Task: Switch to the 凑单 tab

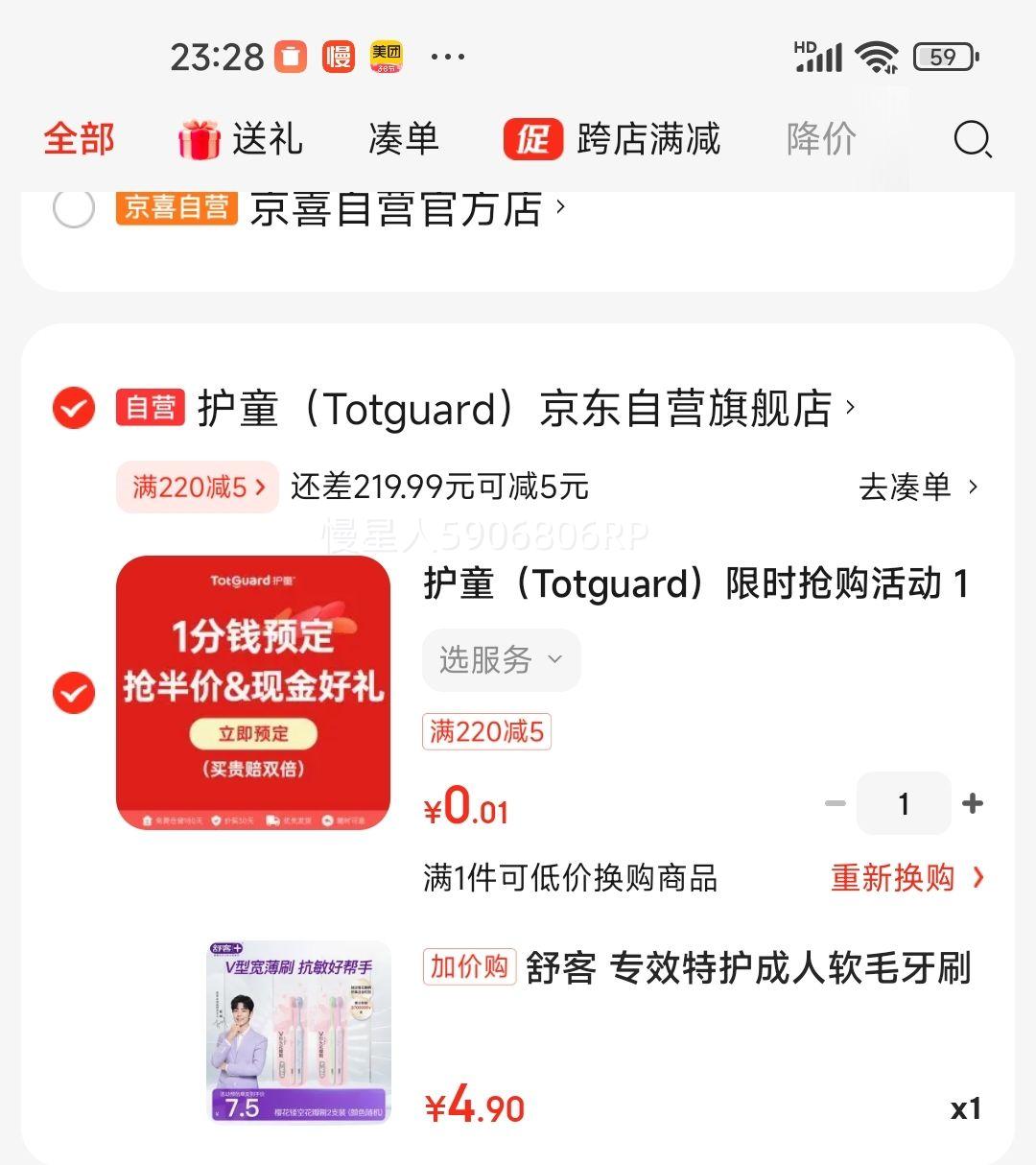Action: point(403,140)
